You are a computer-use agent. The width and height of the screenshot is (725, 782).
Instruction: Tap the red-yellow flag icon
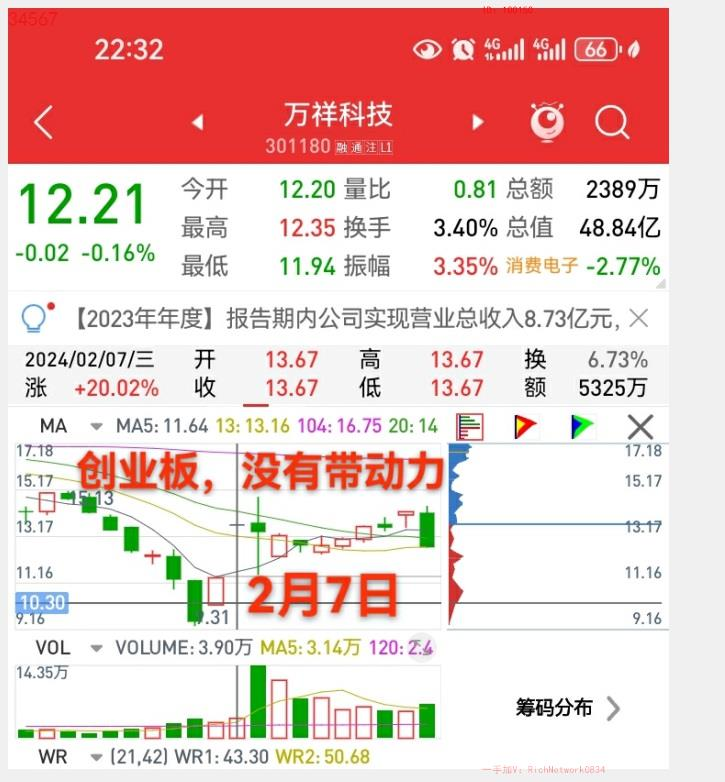525,427
